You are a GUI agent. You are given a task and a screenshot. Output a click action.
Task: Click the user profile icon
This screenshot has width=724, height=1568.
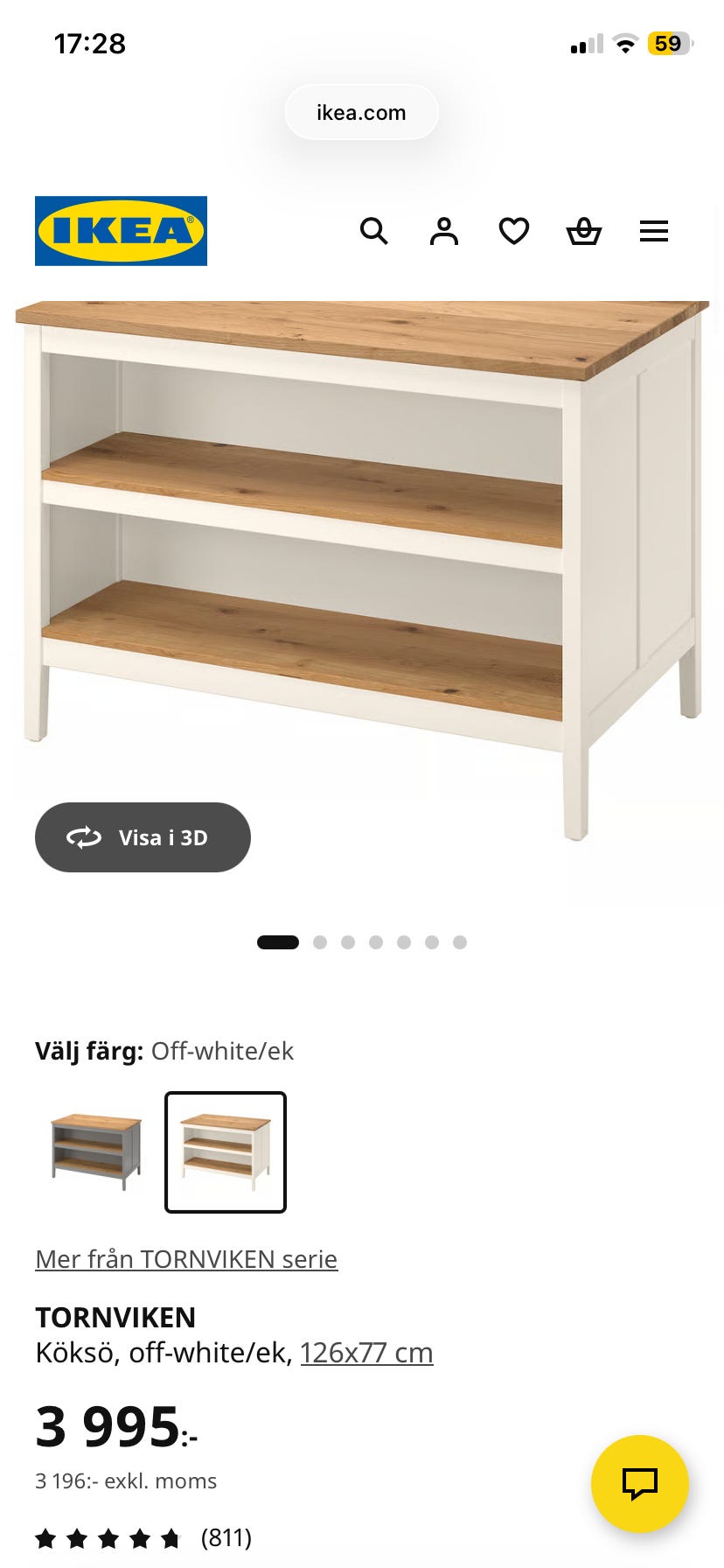[444, 231]
